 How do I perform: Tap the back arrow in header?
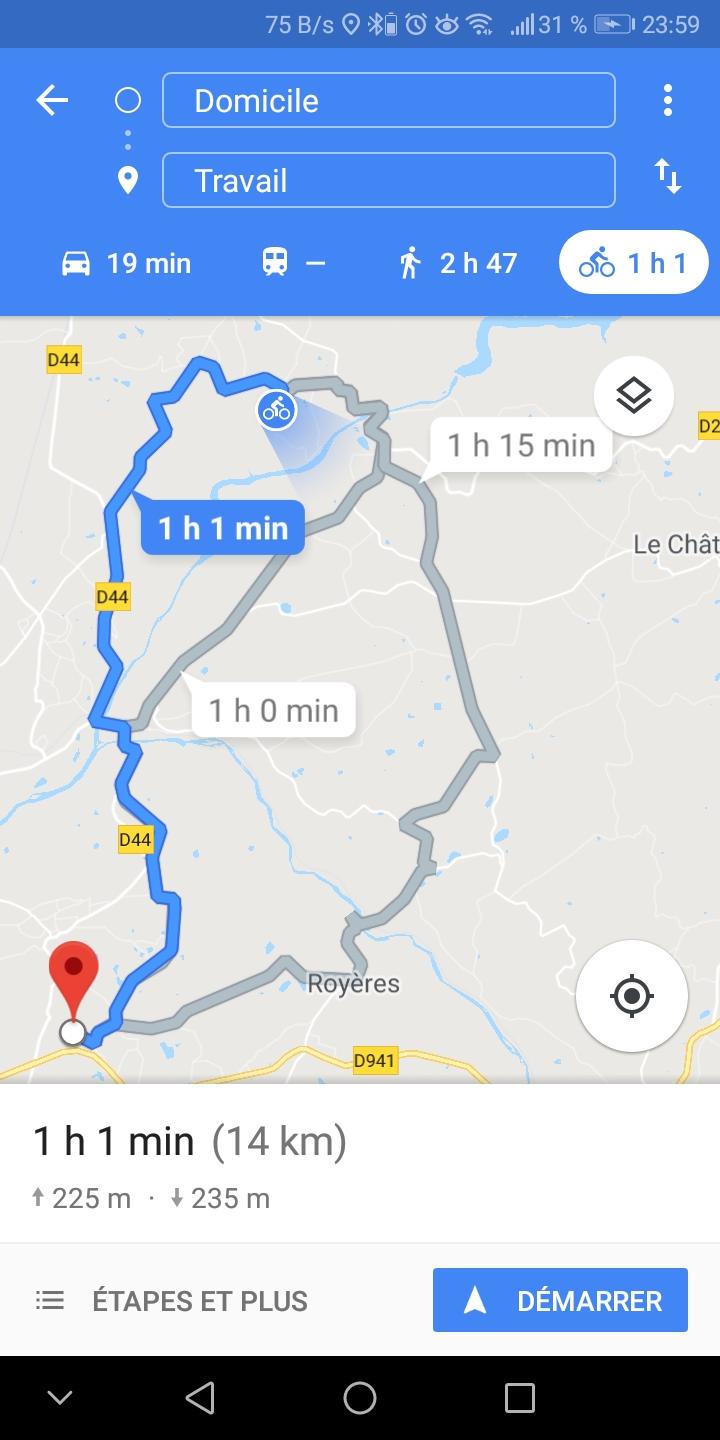52,100
